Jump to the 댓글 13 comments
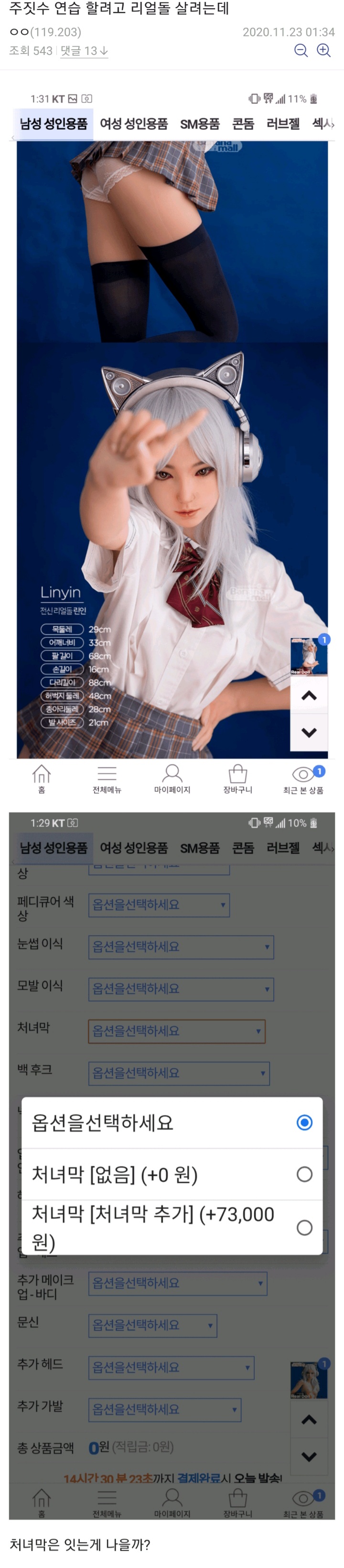This screenshot has height=1568, width=344. pos(84,51)
